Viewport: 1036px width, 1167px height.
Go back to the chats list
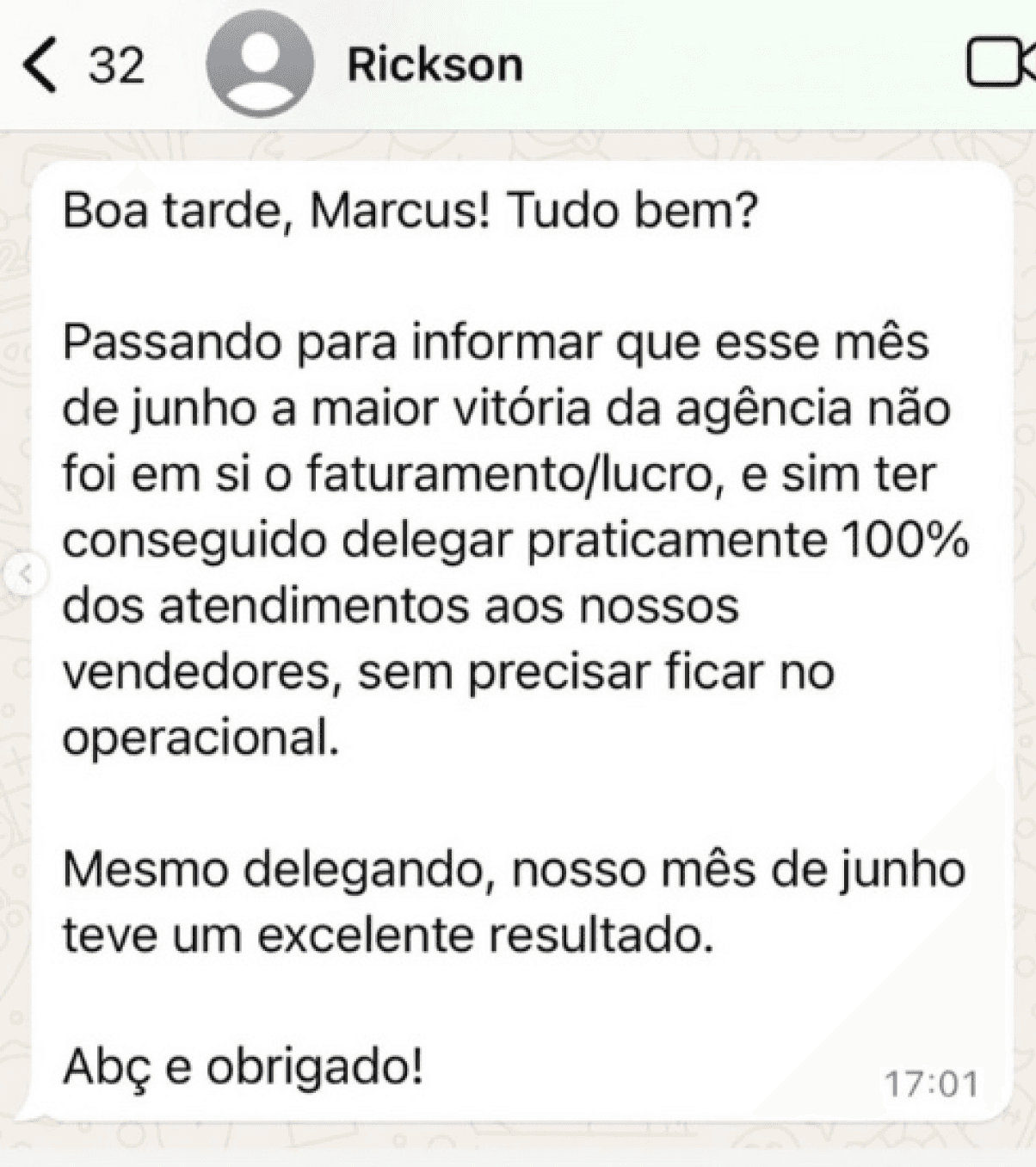pyautogui.click(x=41, y=65)
